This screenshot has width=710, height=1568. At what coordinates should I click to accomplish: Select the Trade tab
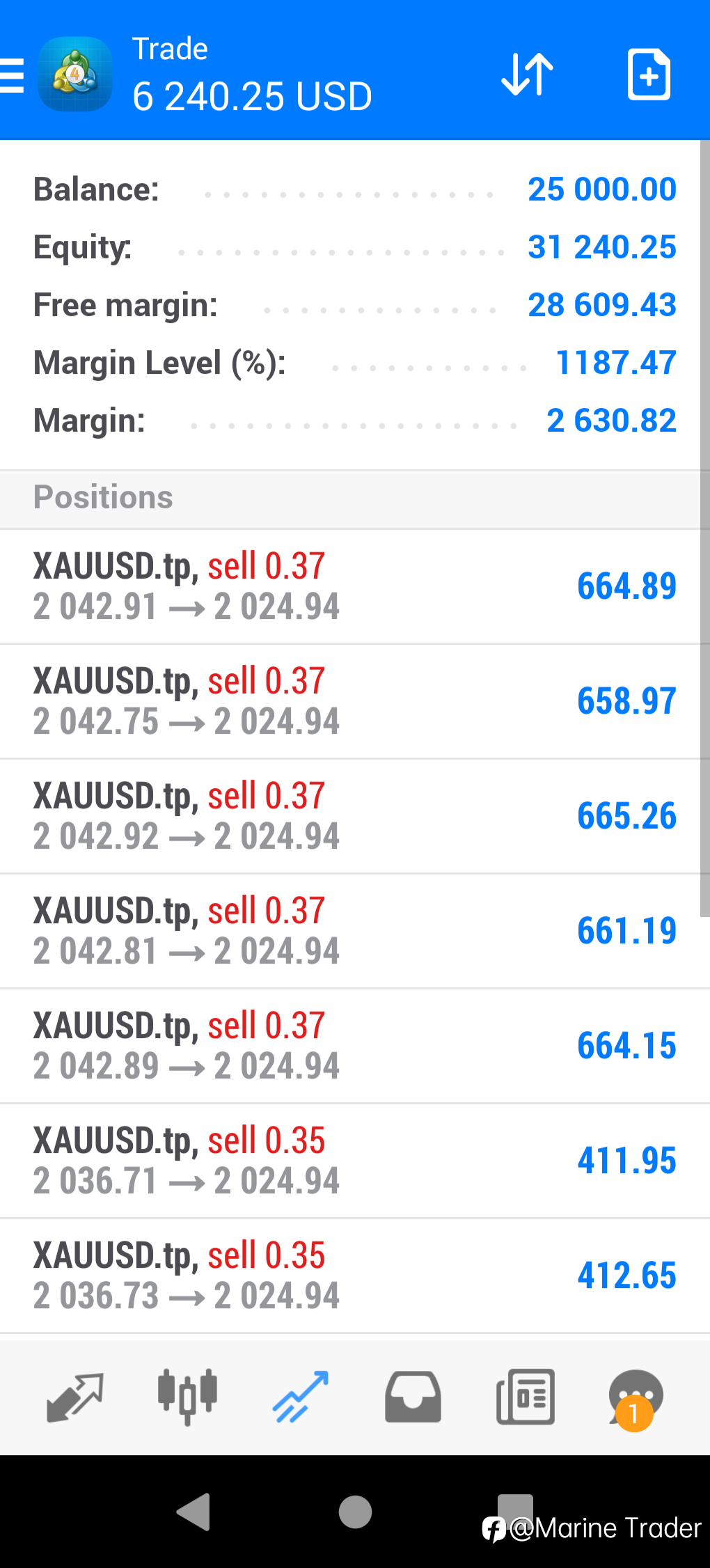300,1397
